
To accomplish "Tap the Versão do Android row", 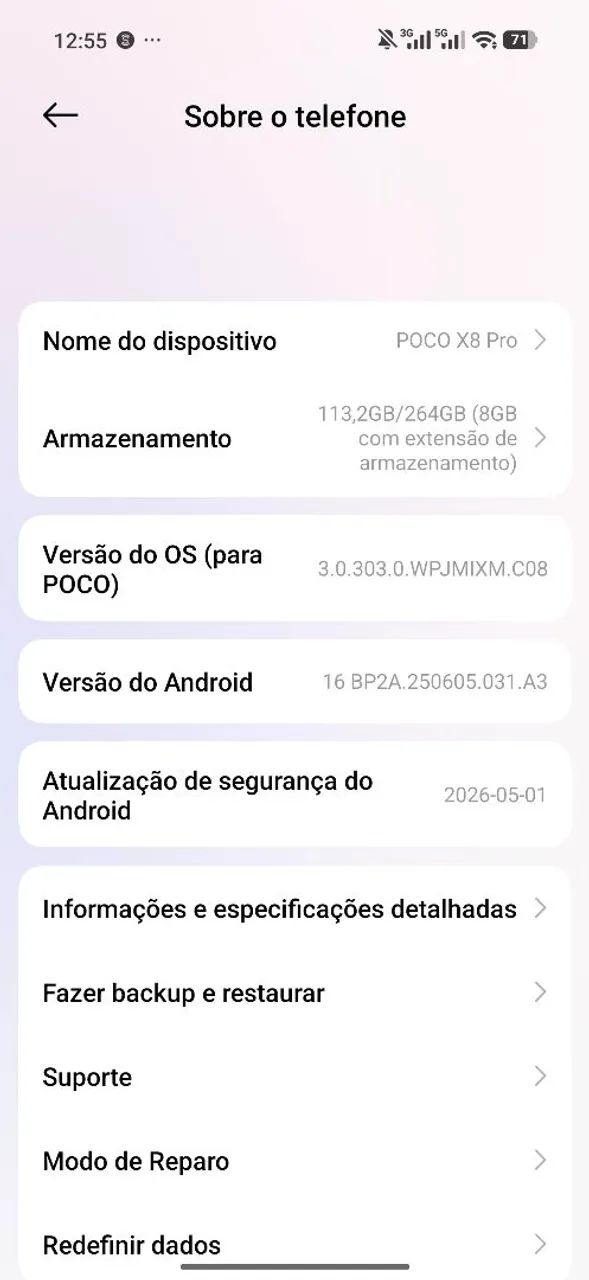I will tap(295, 682).
